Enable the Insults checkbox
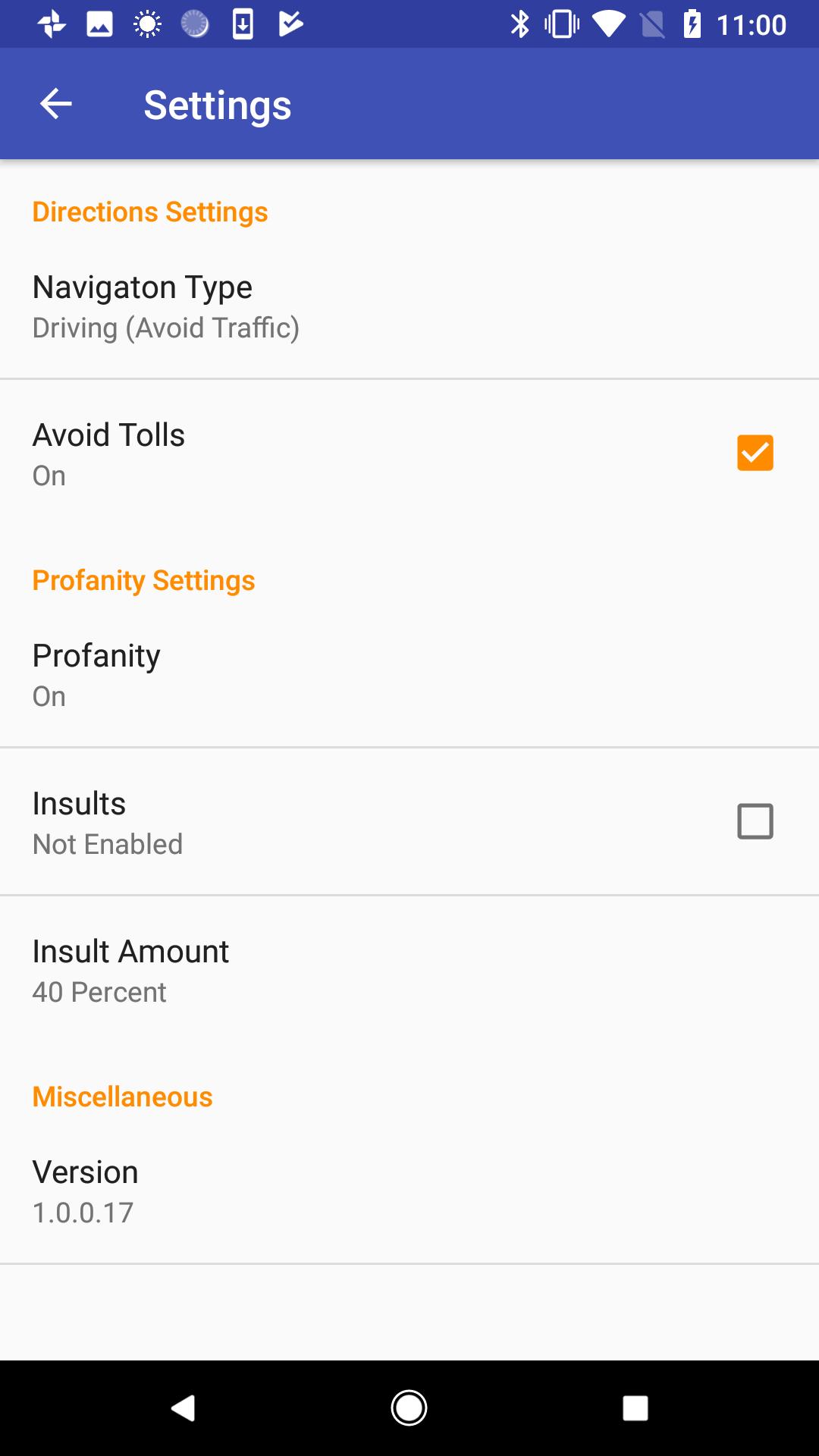Image resolution: width=819 pixels, height=1456 pixels. pyautogui.click(x=755, y=821)
